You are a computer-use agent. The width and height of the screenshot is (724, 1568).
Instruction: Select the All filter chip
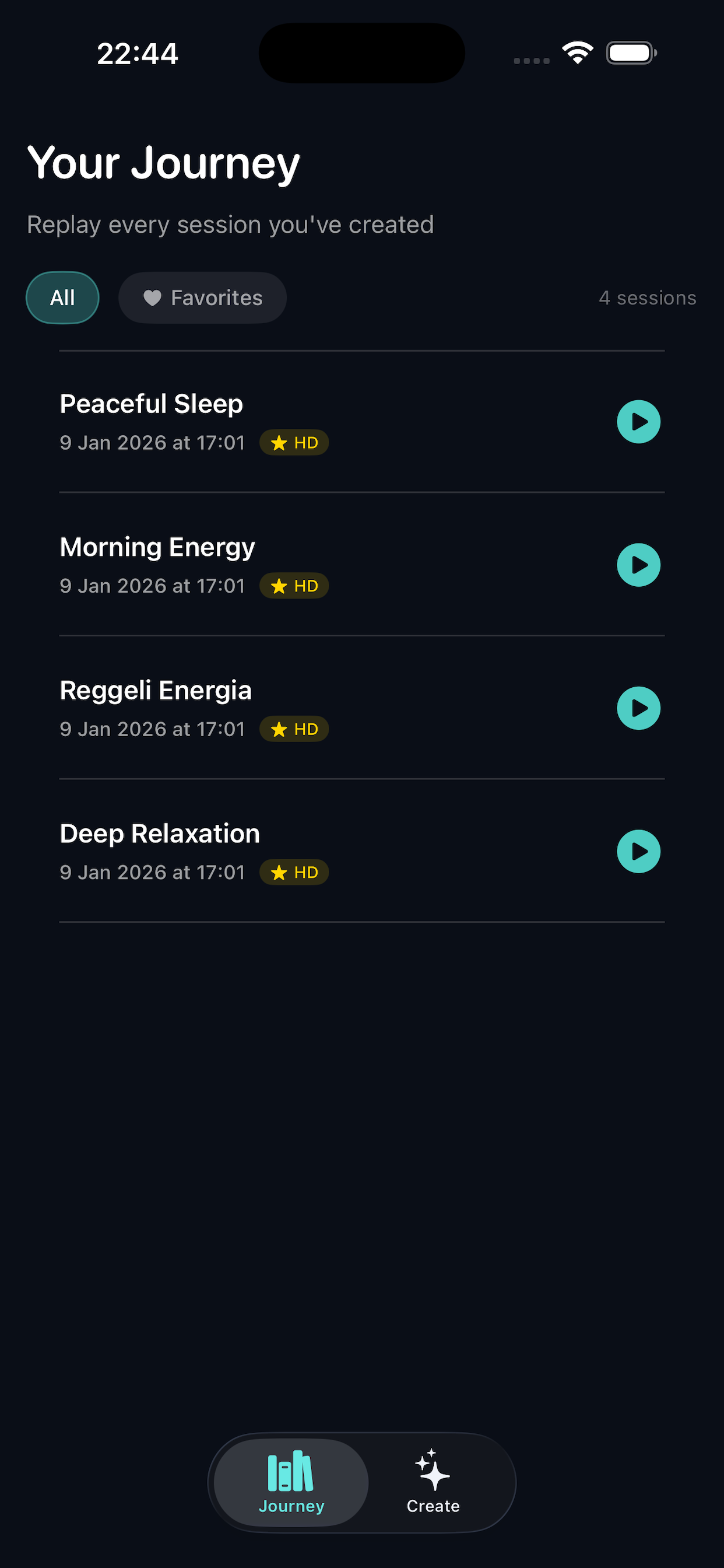point(63,297)
